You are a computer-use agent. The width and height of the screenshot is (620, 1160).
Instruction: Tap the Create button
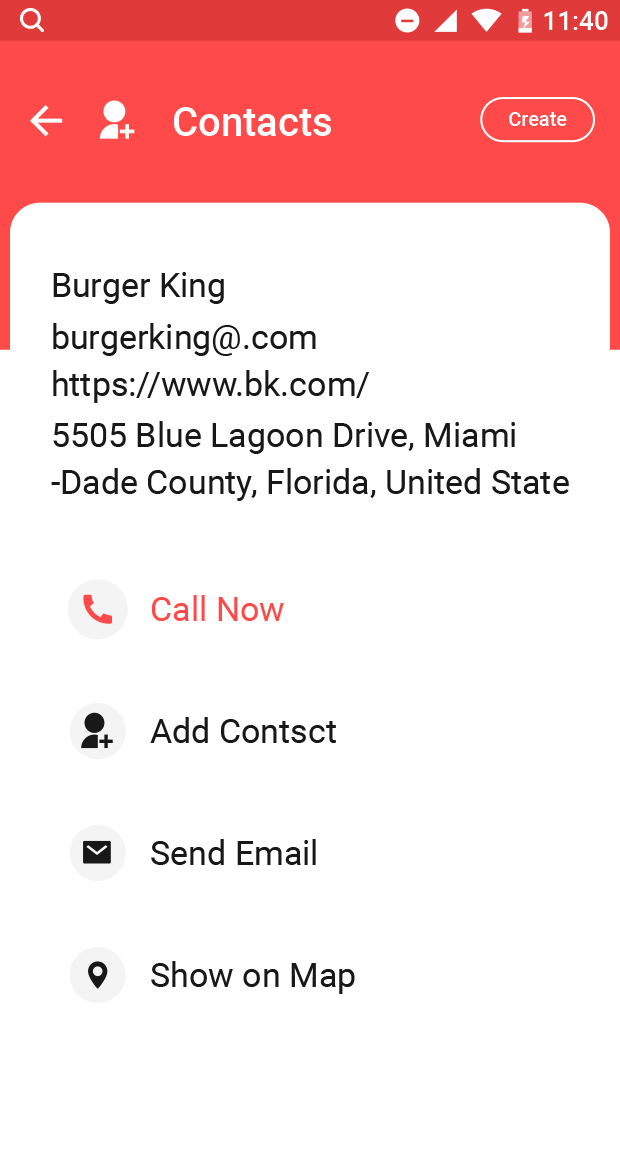[537, 120]
